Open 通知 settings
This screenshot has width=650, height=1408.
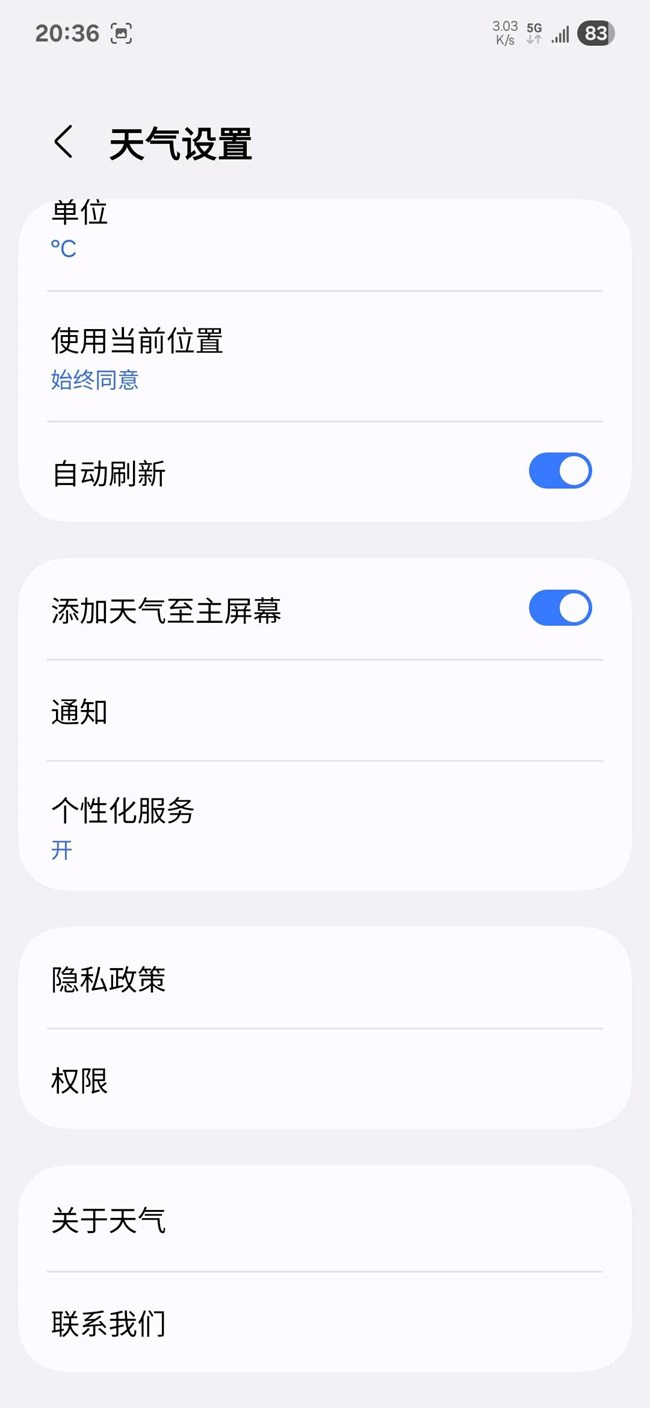324,712
